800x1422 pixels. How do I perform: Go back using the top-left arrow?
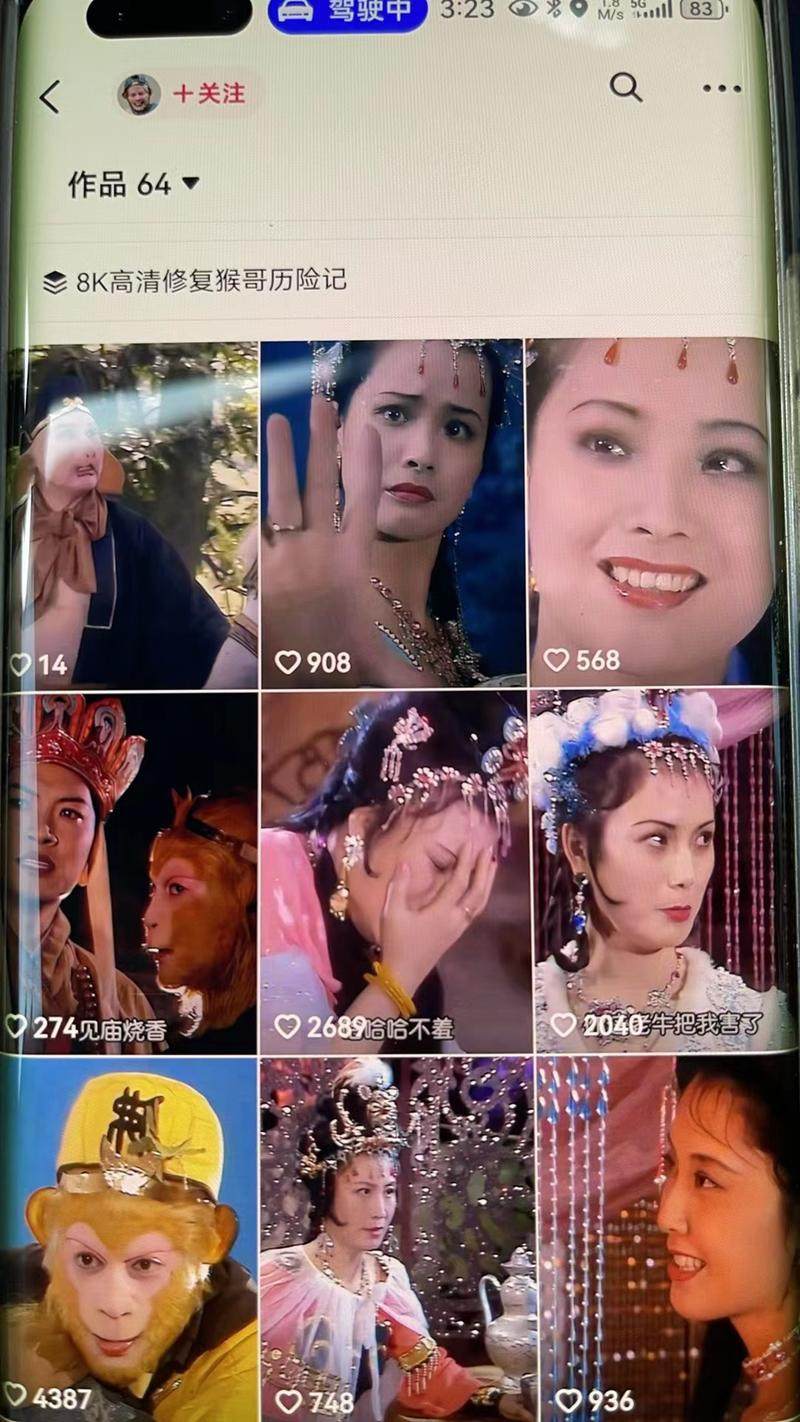pyautogui.click(x=50, y=97)
